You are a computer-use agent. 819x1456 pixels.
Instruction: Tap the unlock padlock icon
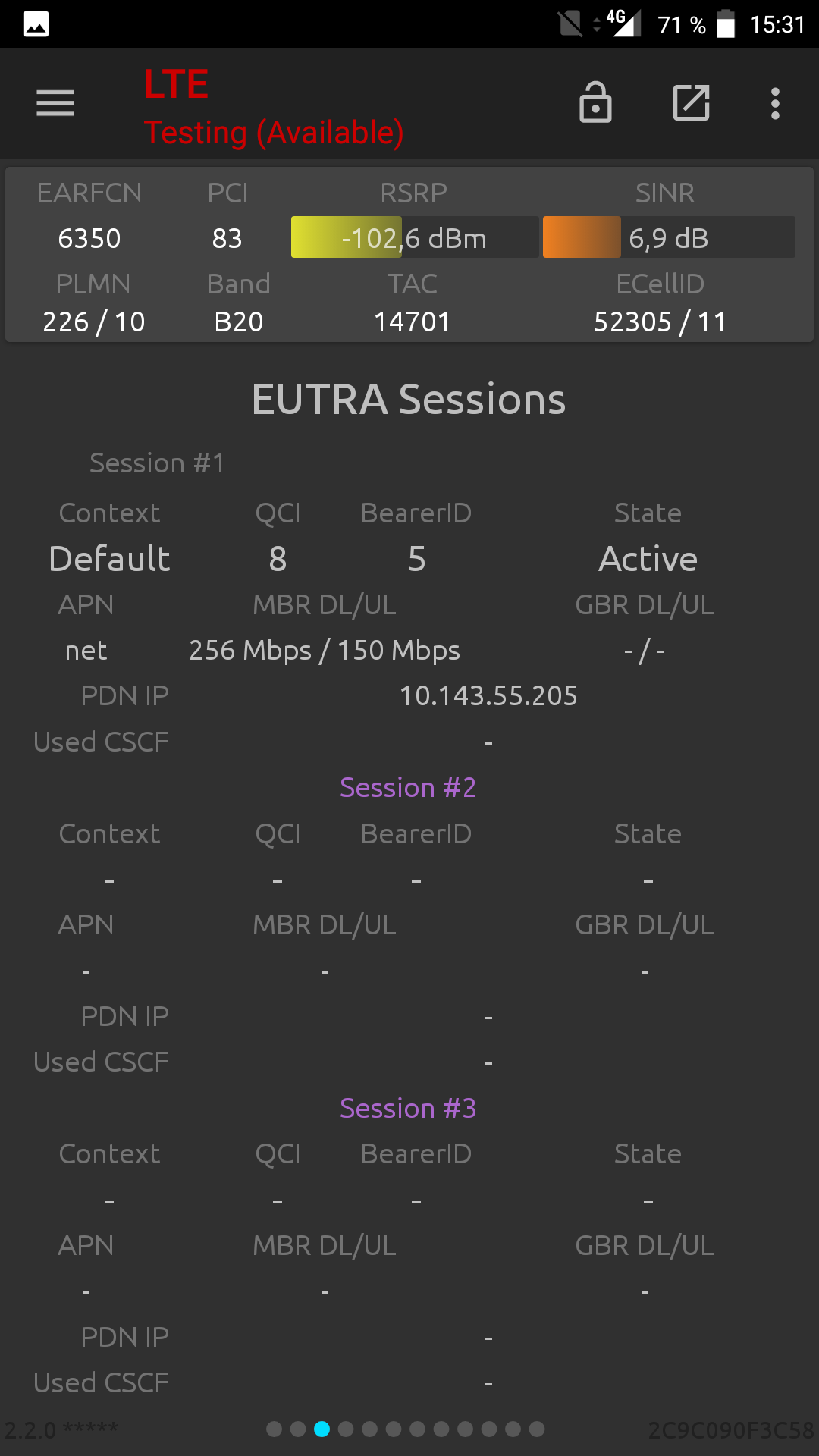[595, 102]
